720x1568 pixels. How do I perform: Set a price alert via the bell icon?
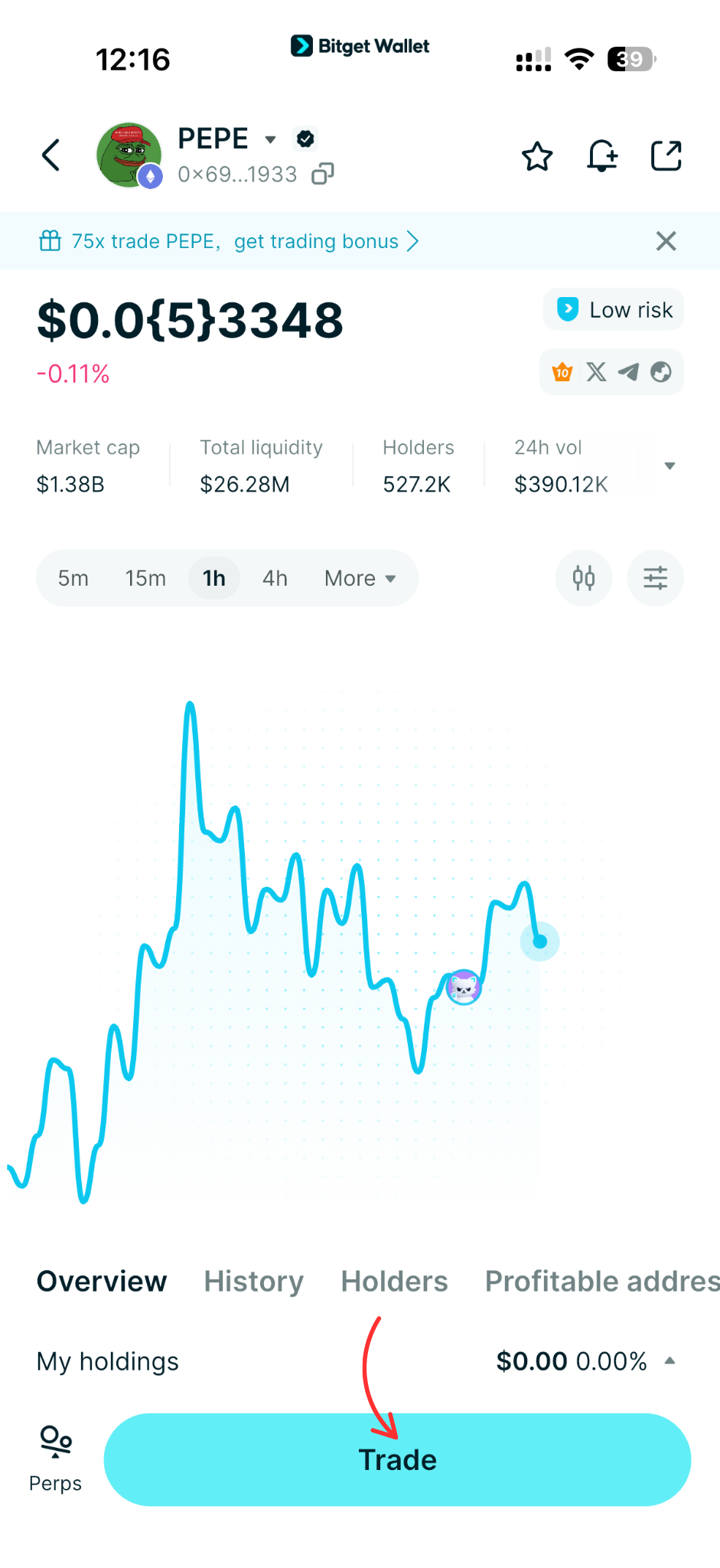coord(602,155)
